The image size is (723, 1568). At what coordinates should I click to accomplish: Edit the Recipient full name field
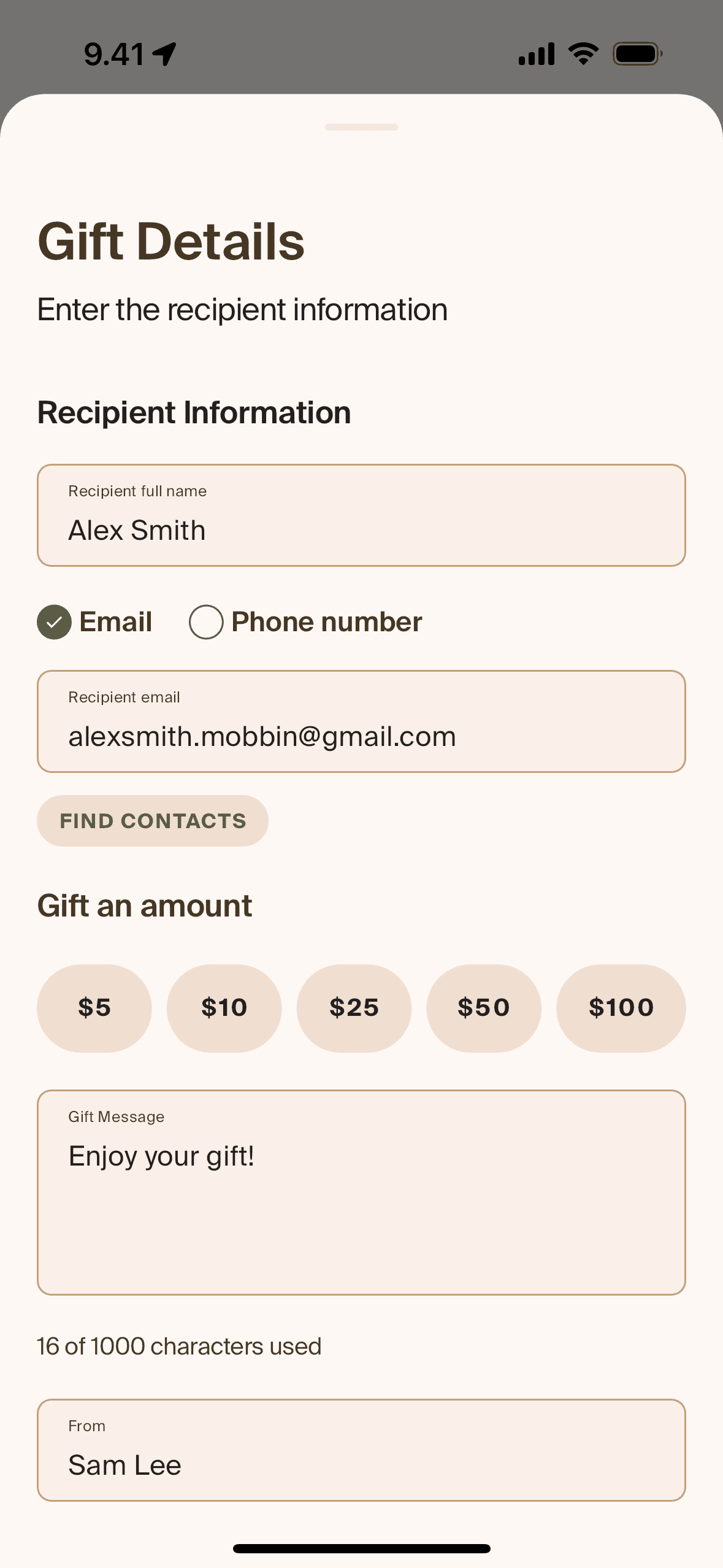[x=361, y=515]
